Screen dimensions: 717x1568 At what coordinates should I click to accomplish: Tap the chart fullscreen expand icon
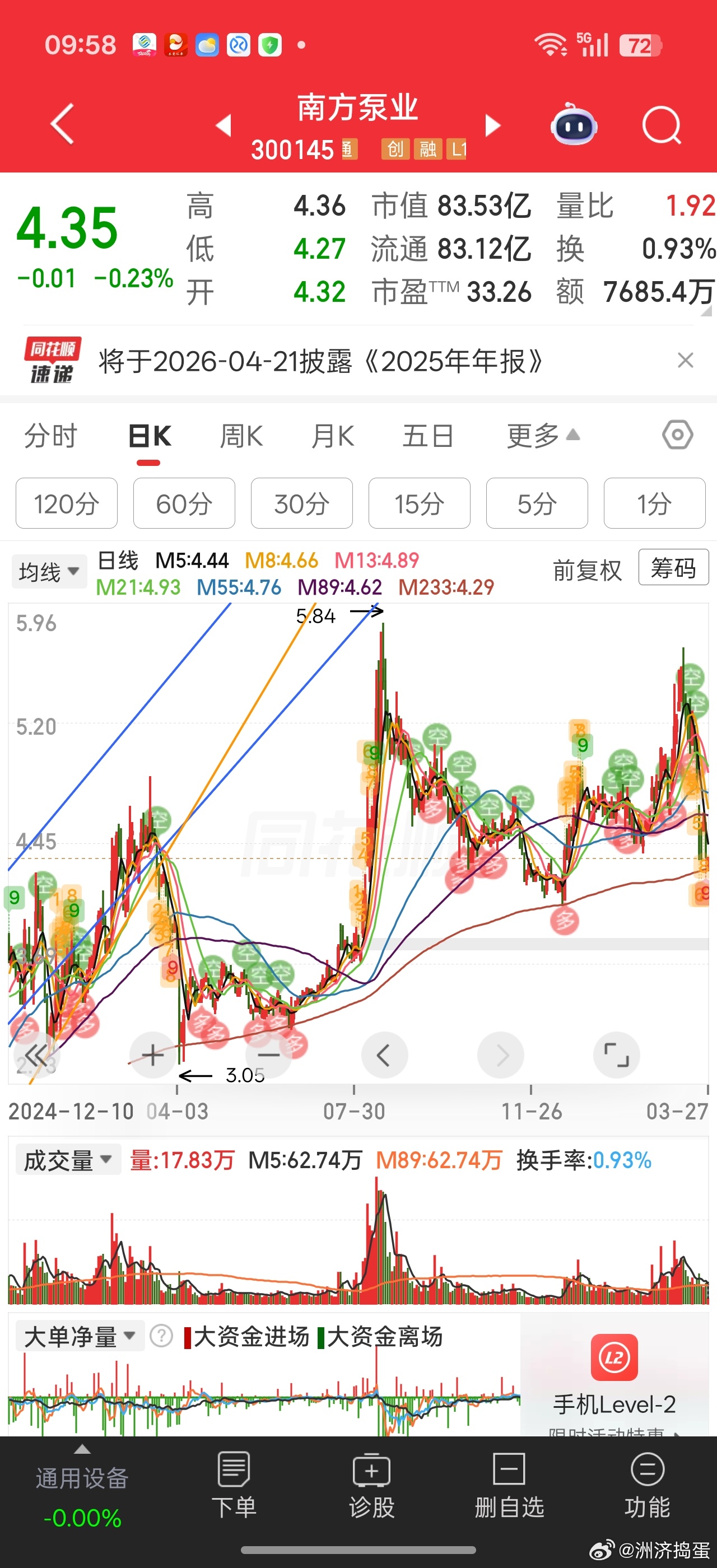pyautogui.click(x=617, y=1056)
